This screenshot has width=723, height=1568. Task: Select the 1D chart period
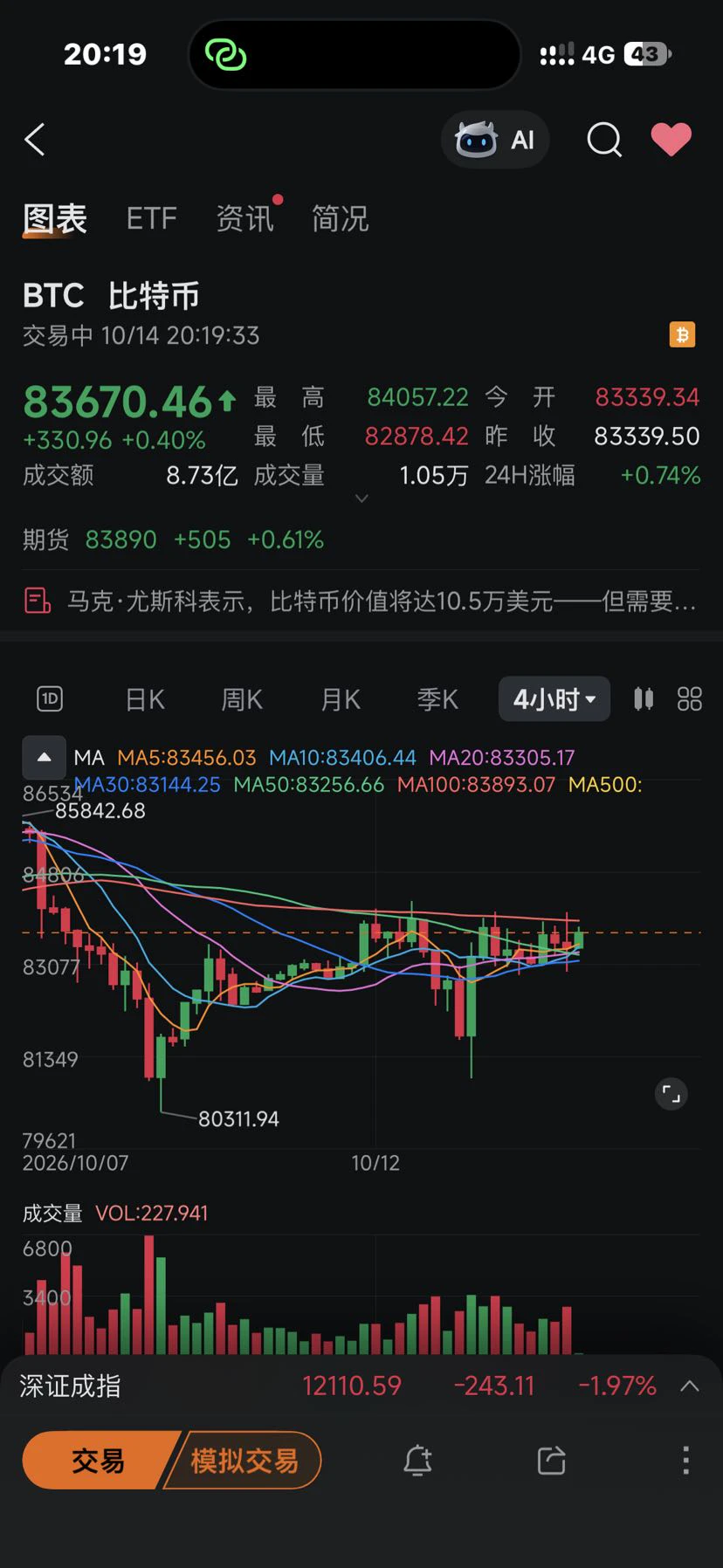coord(50,698)
